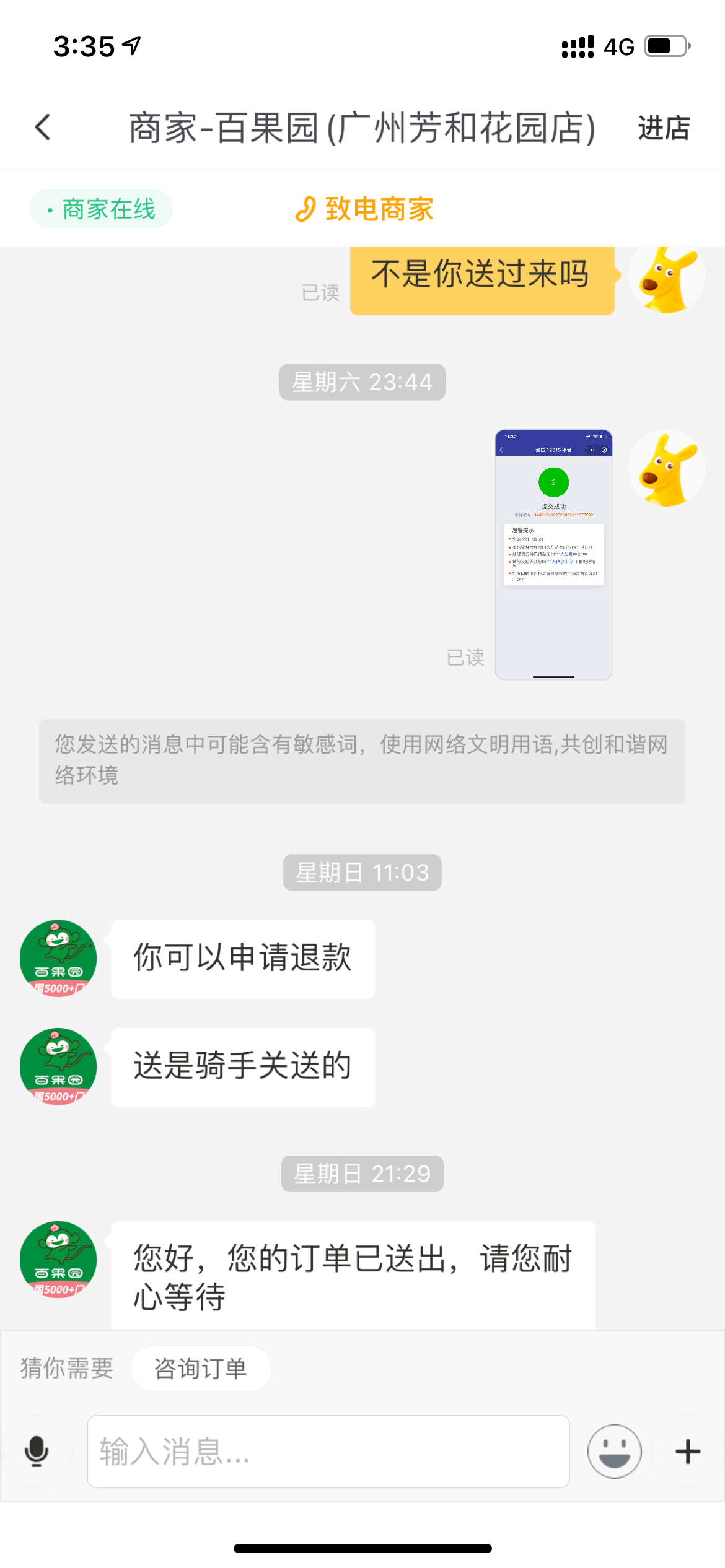This screenshot has height=1568, width=725.
Task: Switch to voice input with microphone
Action: [37, 1451]
